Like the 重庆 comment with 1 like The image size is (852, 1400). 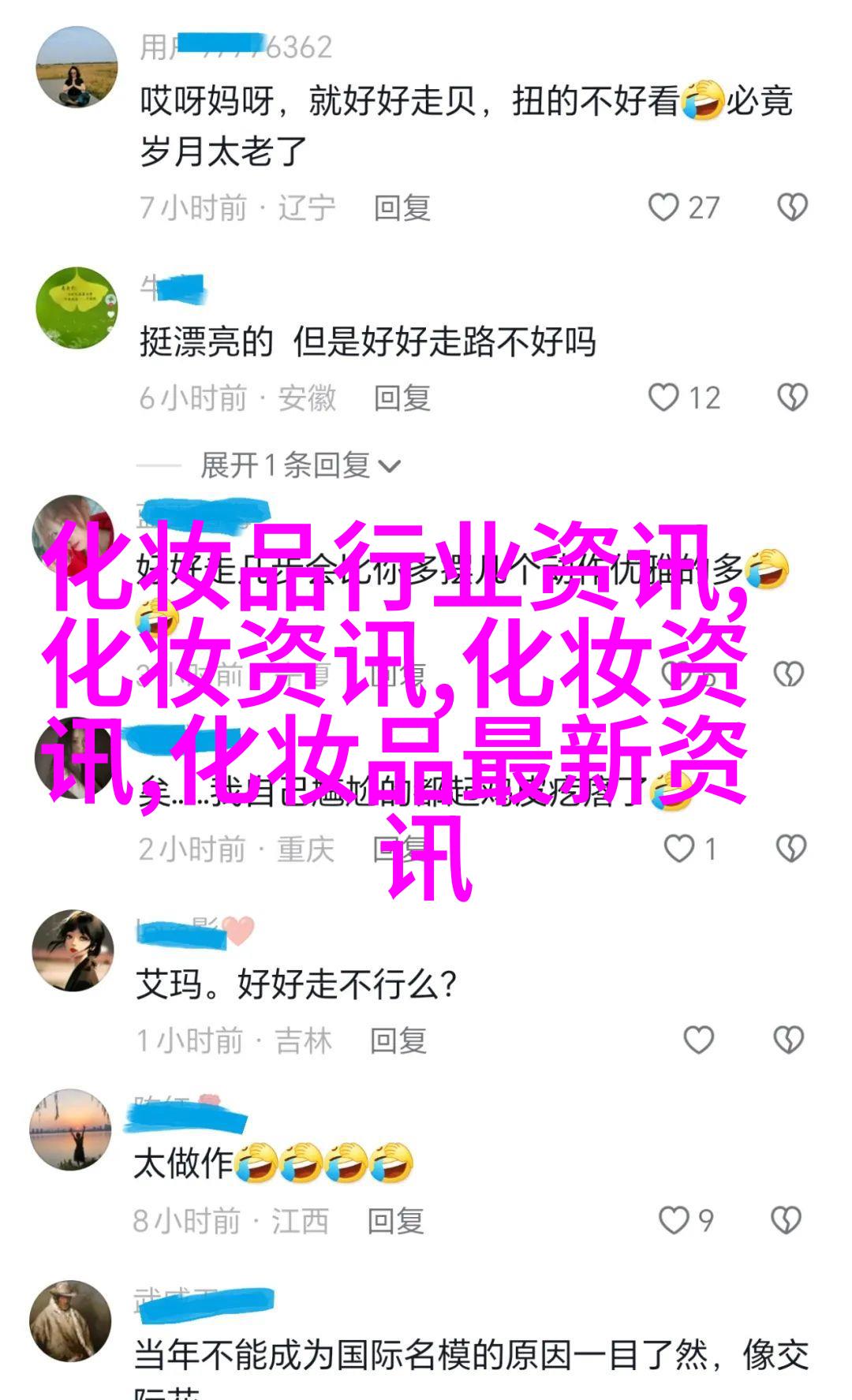678,849
